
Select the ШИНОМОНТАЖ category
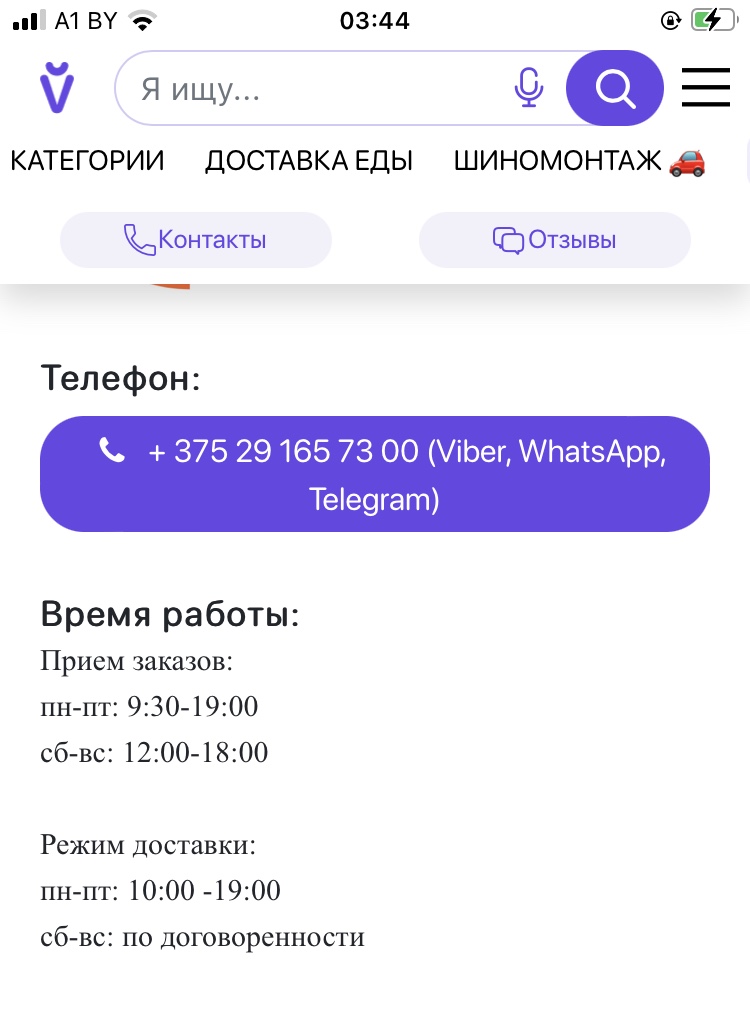coord(579,161)
